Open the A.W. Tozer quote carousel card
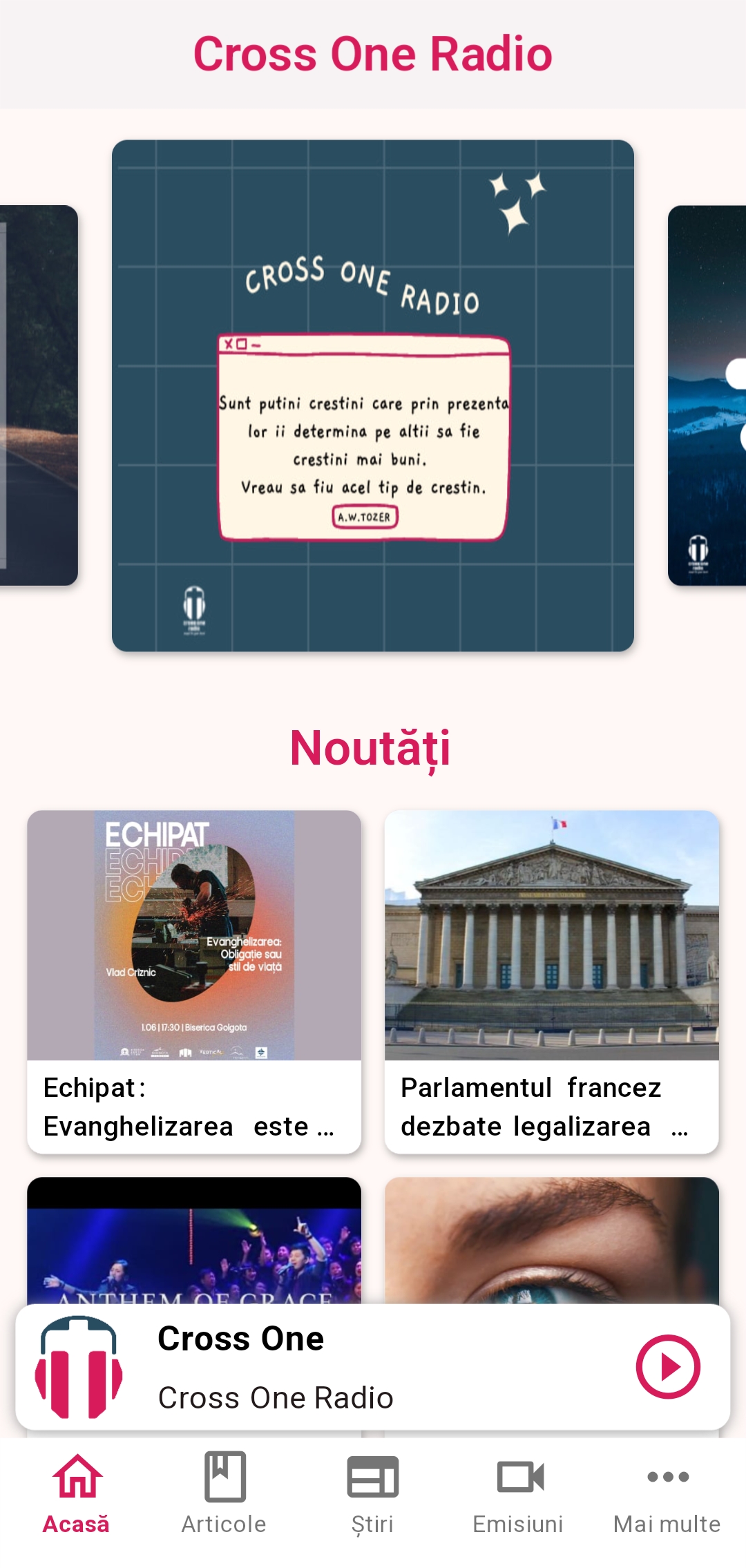746x1568 pixels. (x=372, y=395)
